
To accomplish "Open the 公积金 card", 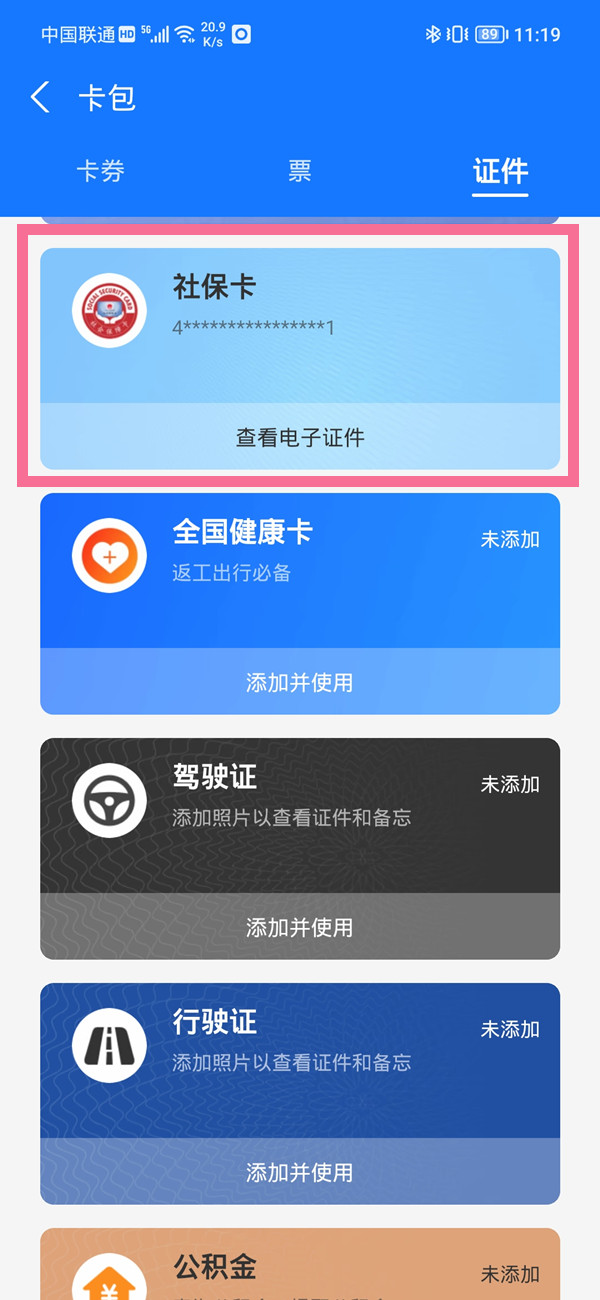I will (x=300, y=1268).
